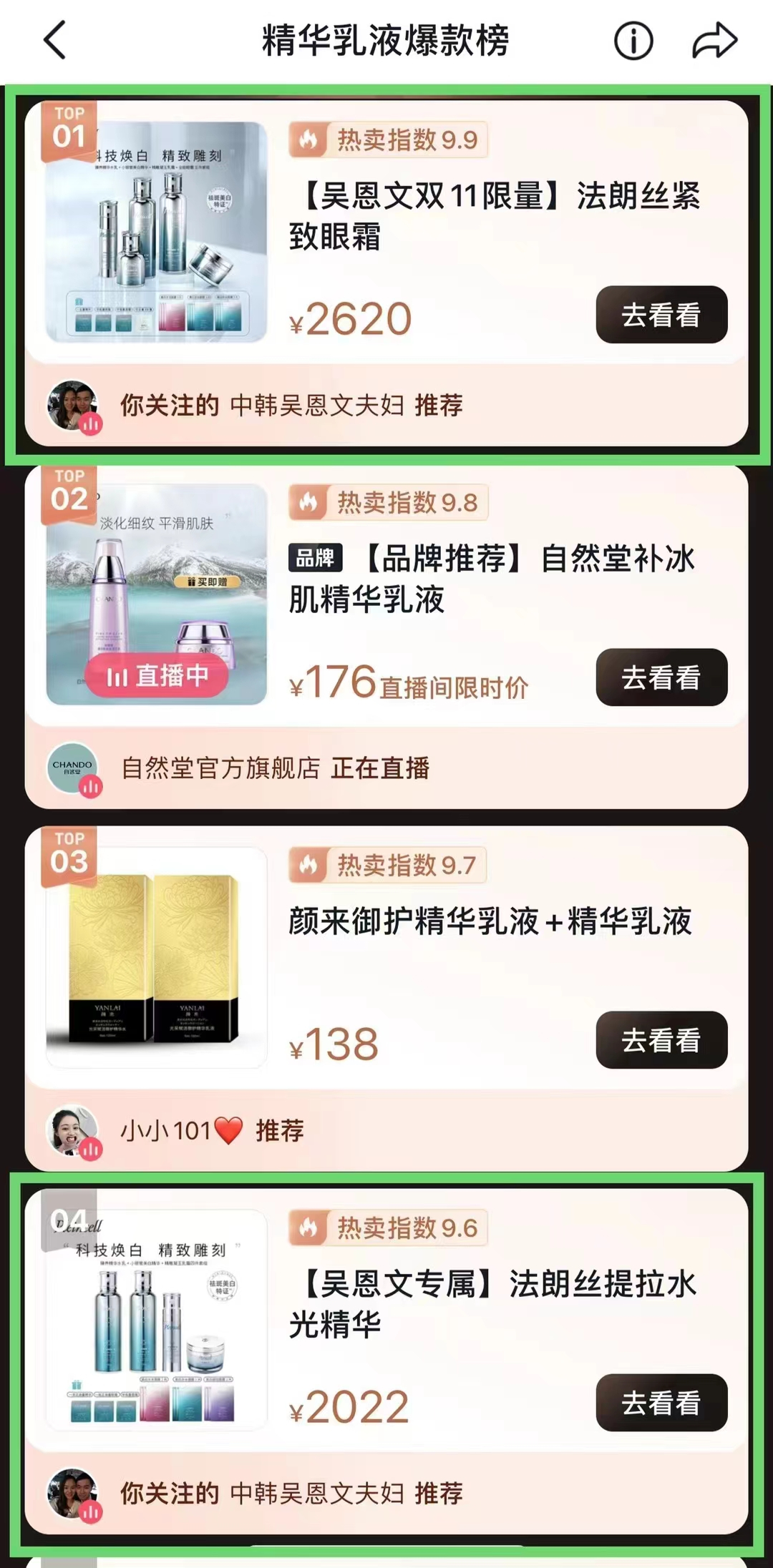The height and width of the screenshot is (1568, 773).
Task: Open the 自然堂 live stream product image
Action: tap(157, 595)
